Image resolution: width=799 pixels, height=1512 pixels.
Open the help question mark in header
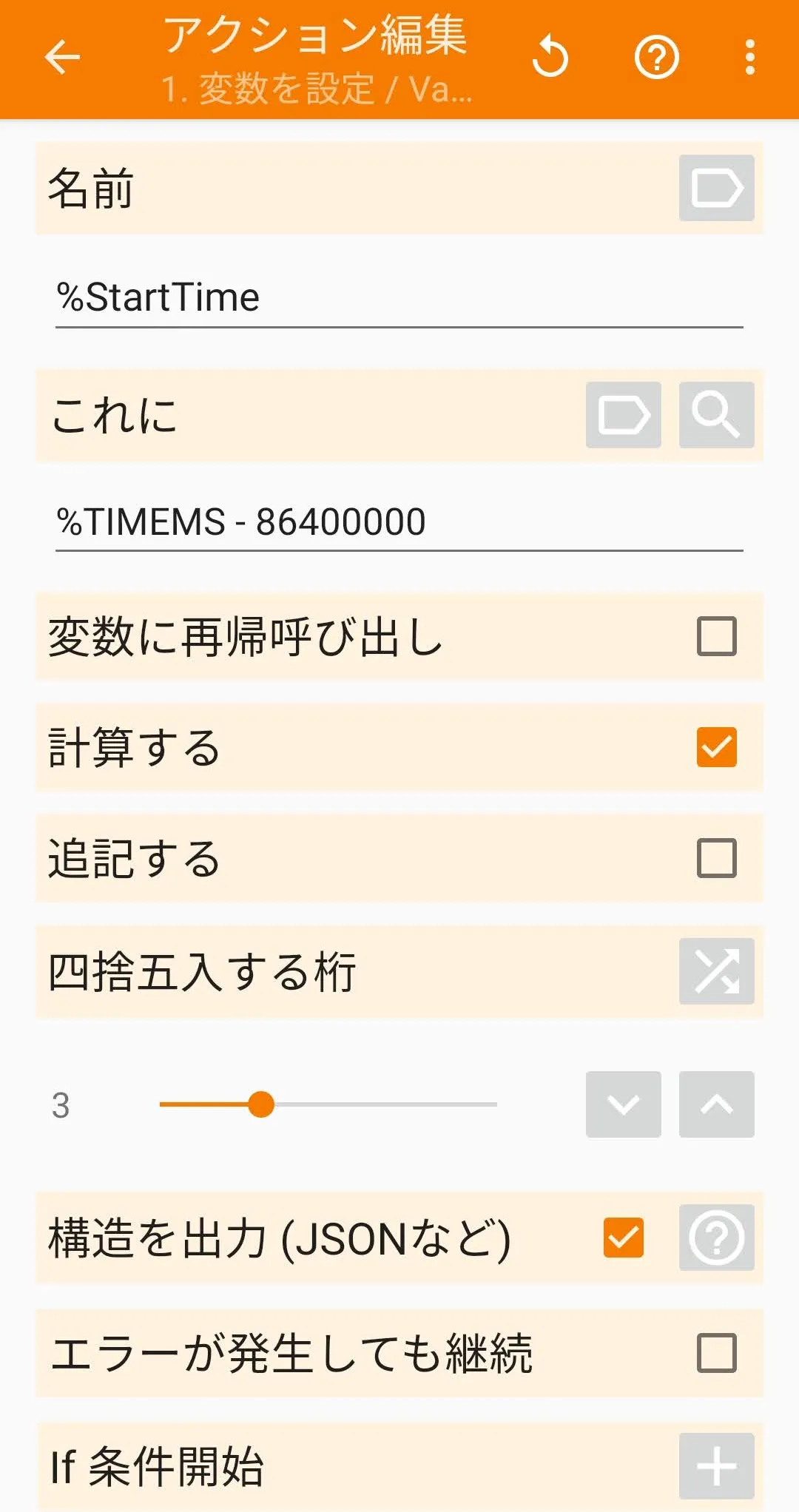(656, 58)
